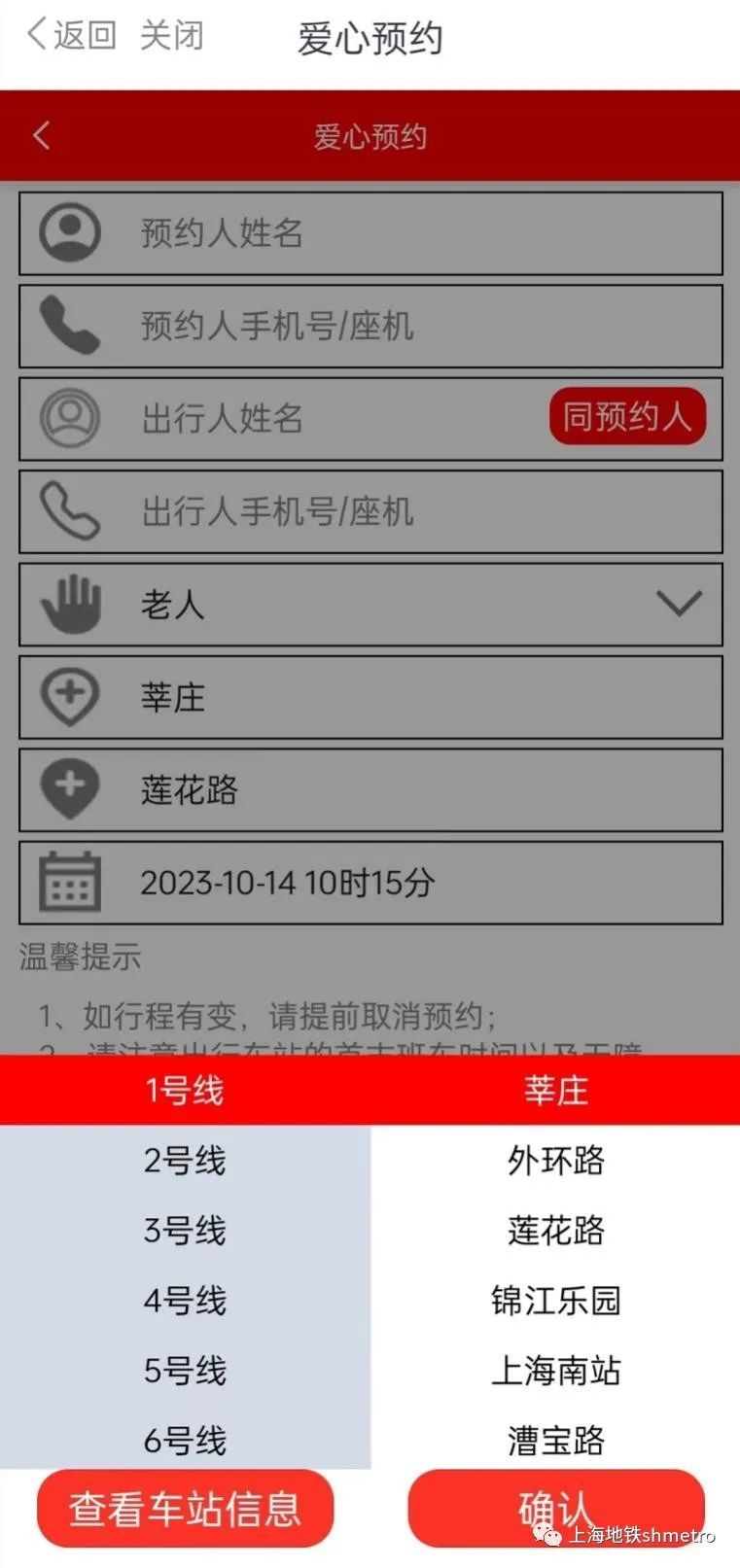Image resolution: width=740 pixels, height=1568 pixels.
Task: Tap the 同预约人 button
Action: click(627, 417)
